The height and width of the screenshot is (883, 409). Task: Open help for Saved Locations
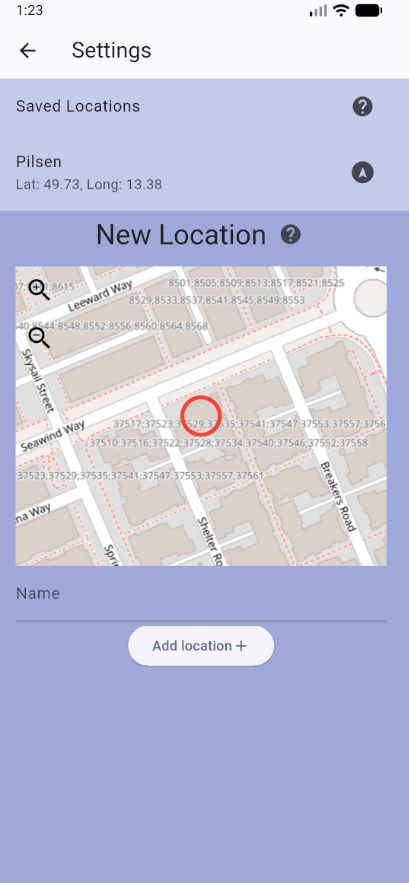coord(363,106)
